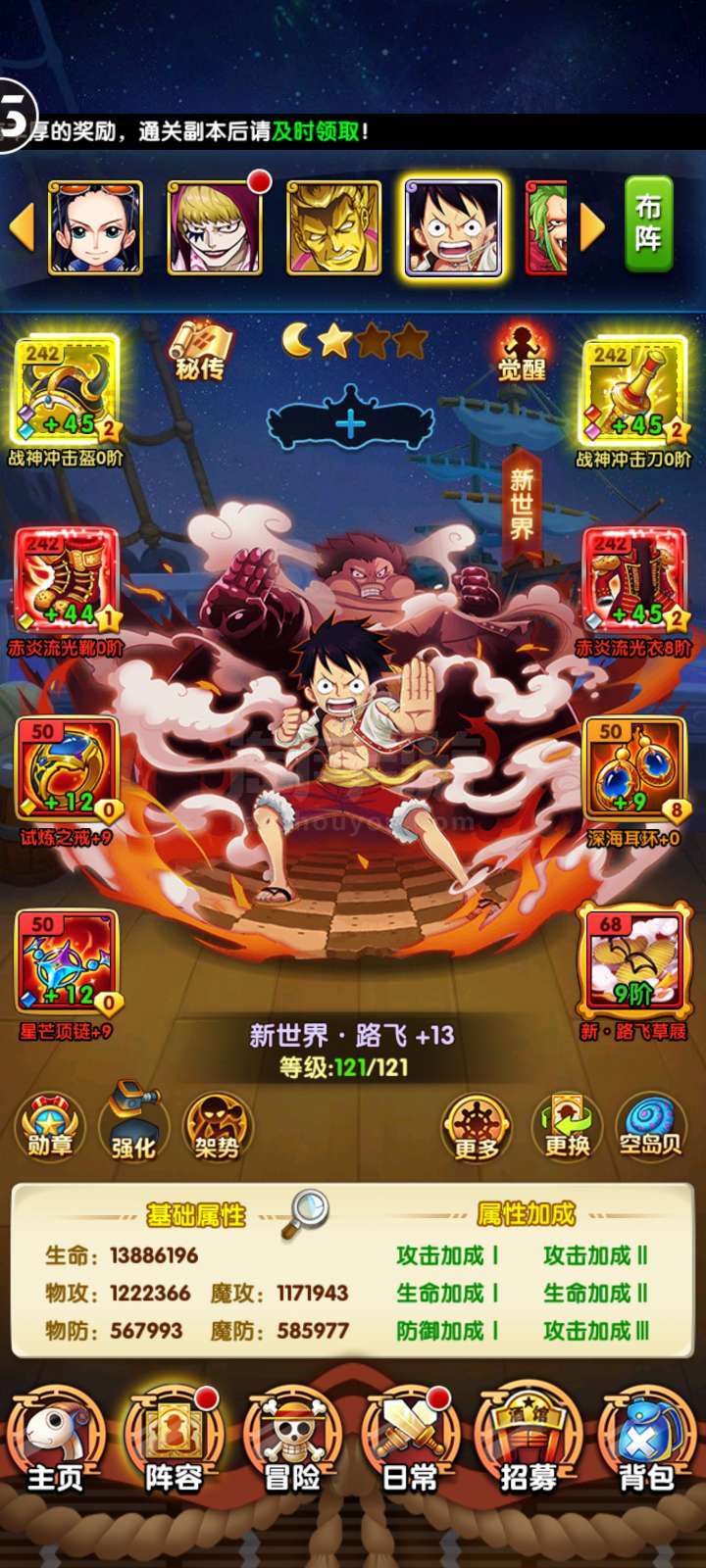Go to the 主页 home tab

tap(56, 1440)
